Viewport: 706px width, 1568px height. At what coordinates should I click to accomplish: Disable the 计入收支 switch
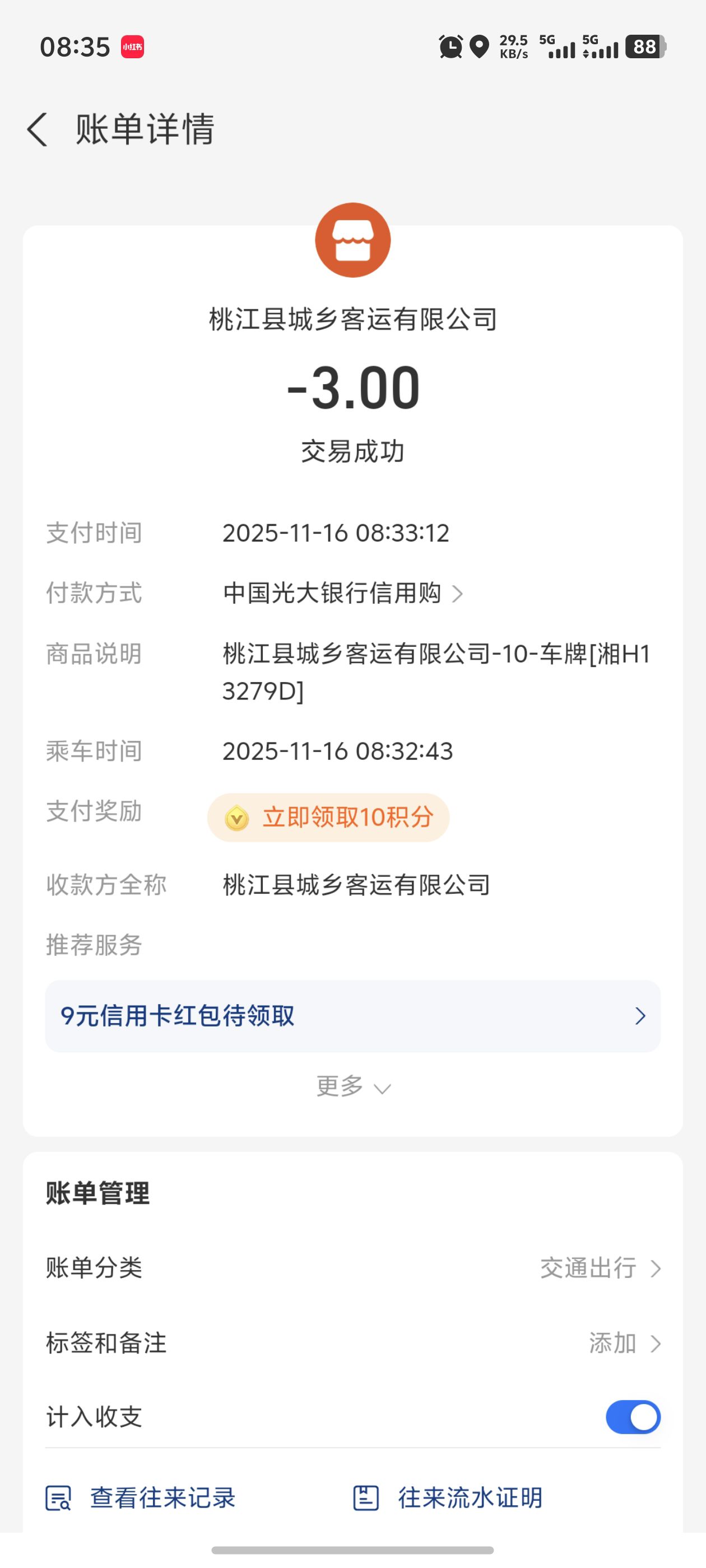coord(632,1417)
